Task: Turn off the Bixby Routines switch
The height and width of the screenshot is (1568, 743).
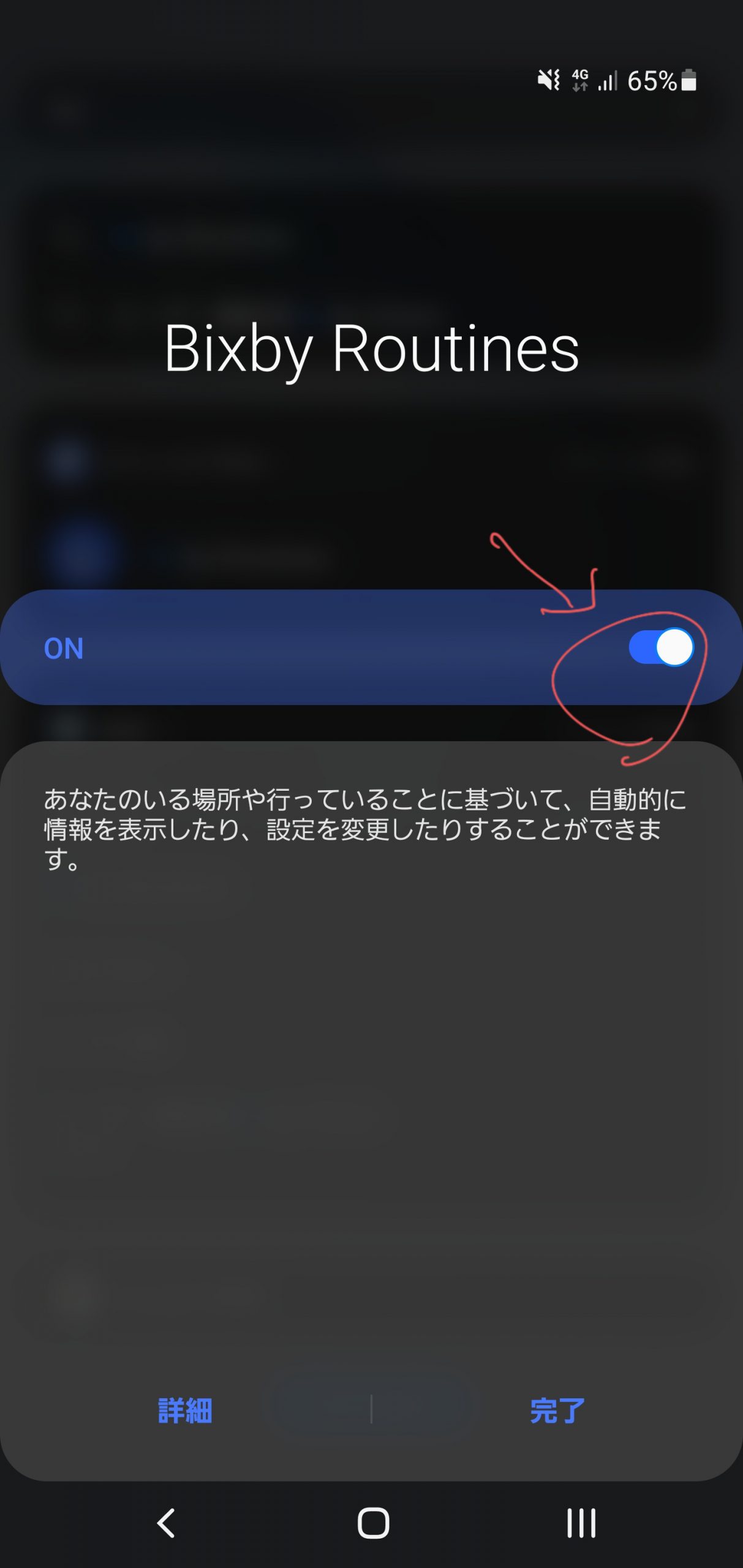Action: click(661, 647)
